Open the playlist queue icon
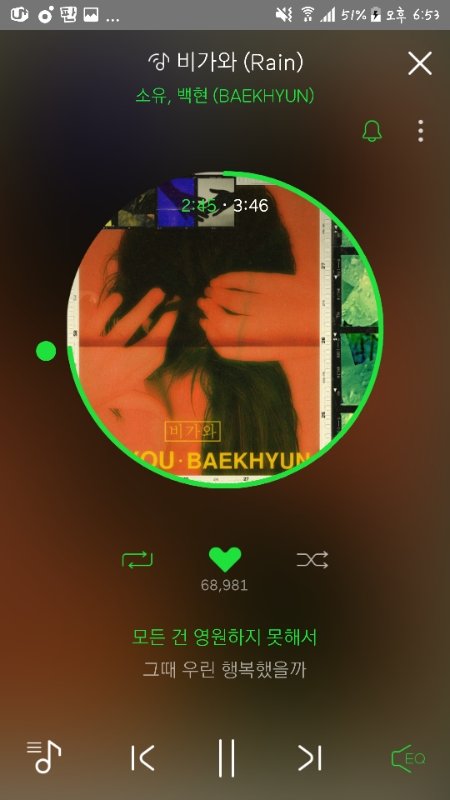450x800 pixels. point(43,757)
